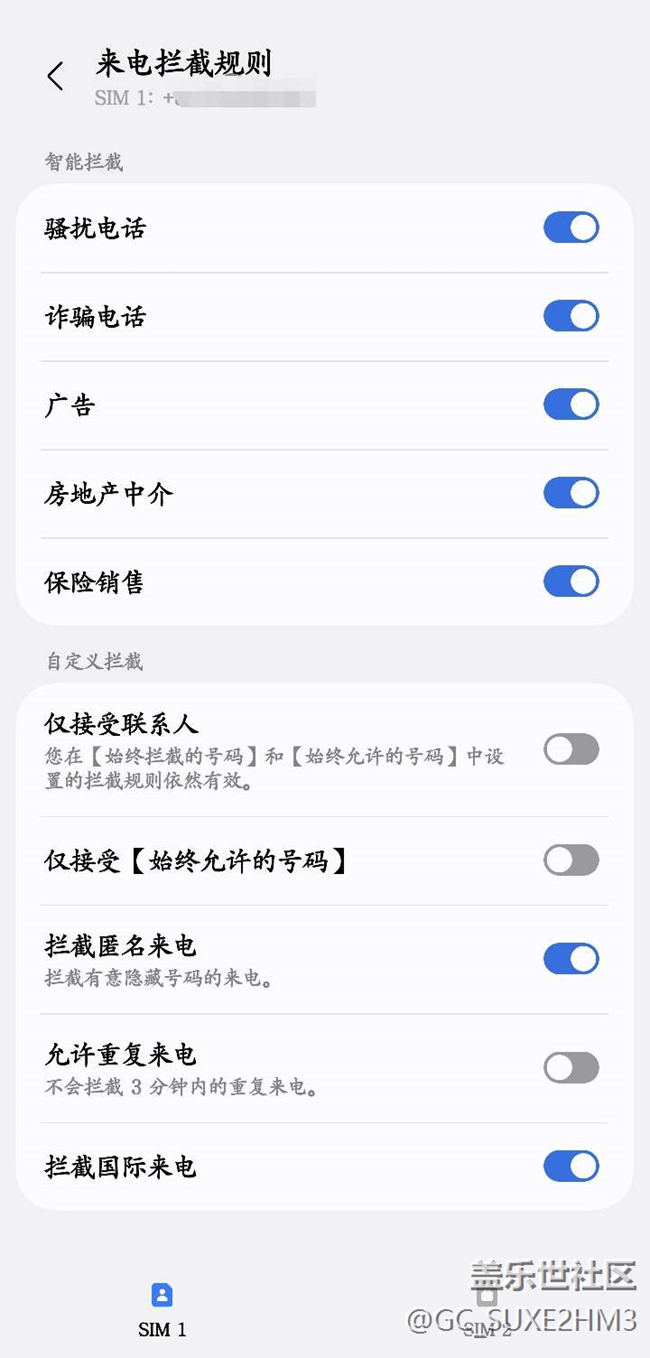The width and height of the screenshot is (650, 1358).
Task: Disable the 拦截国际来电 switch
Action: click(571, 1166)
